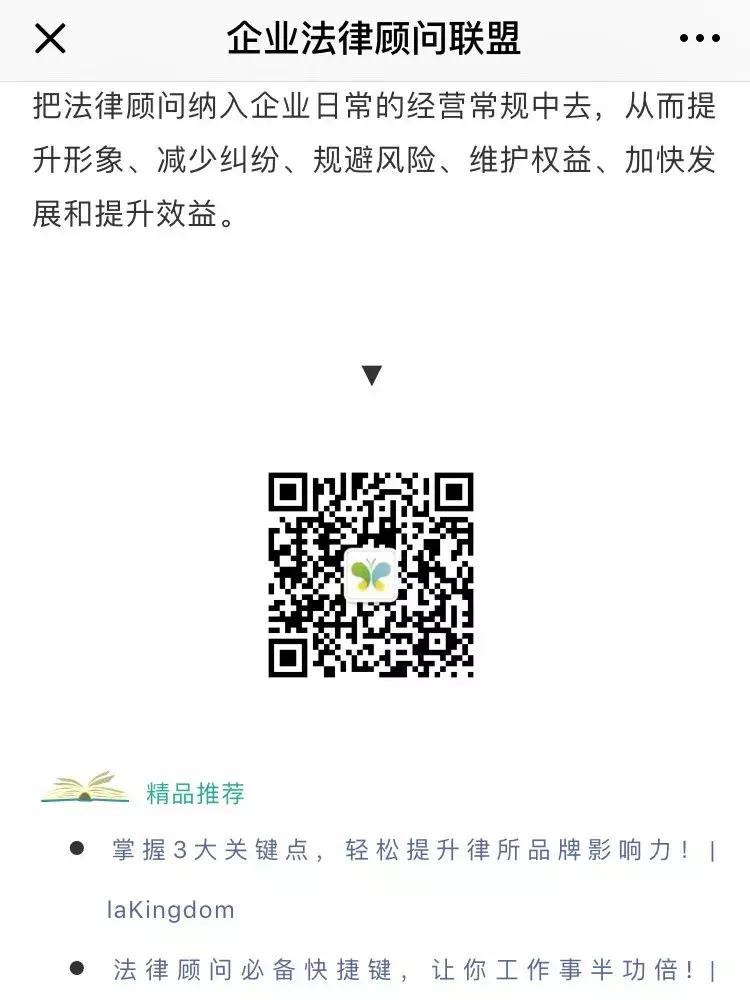This screenshot has width=750, height=1000.
Task: Click the green rounded square around the butterfly
Action: [x=370, y=577]
